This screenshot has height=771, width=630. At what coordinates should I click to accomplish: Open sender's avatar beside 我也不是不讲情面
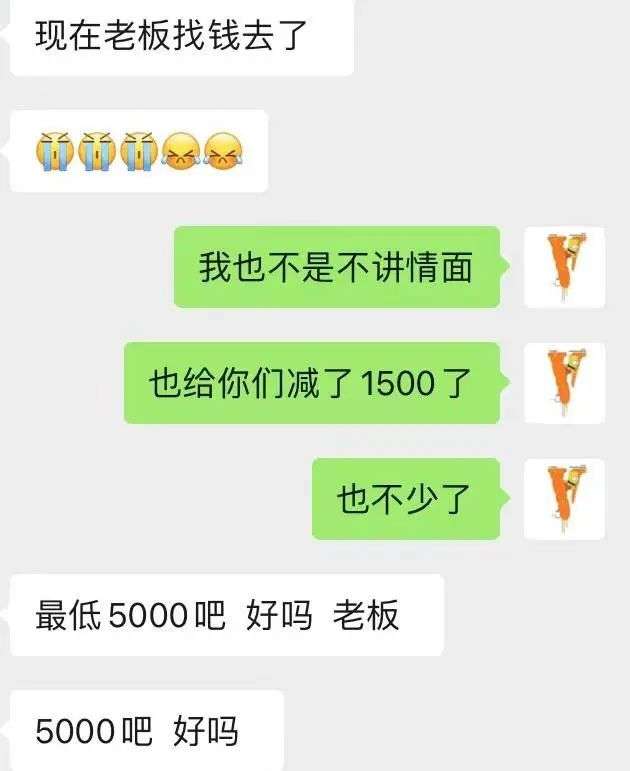[564, 267]
